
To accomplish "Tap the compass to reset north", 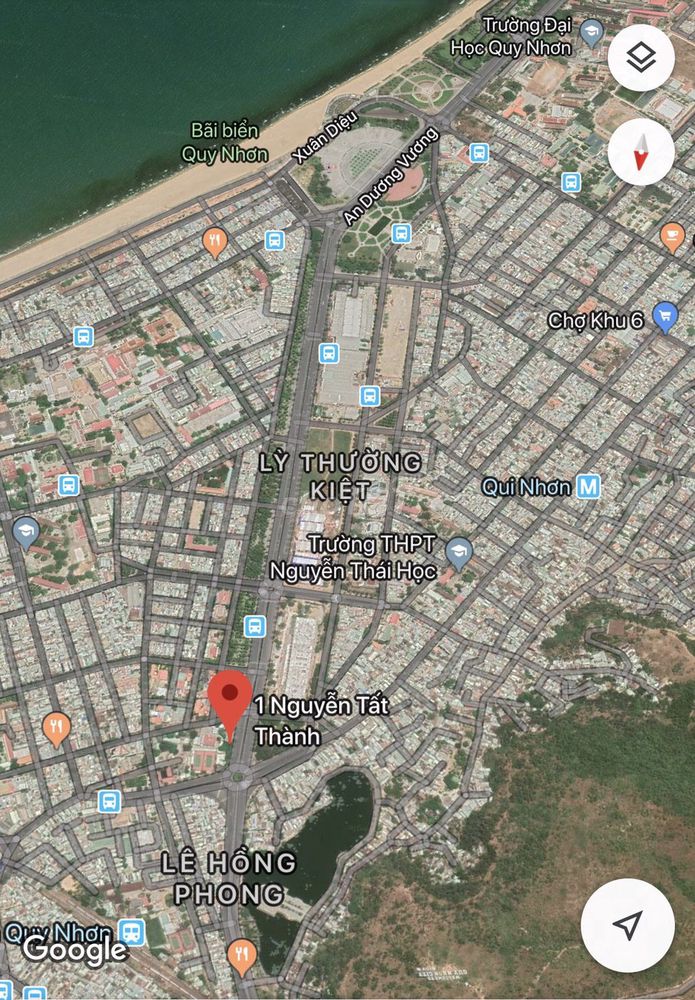I will tap(640, 152).
